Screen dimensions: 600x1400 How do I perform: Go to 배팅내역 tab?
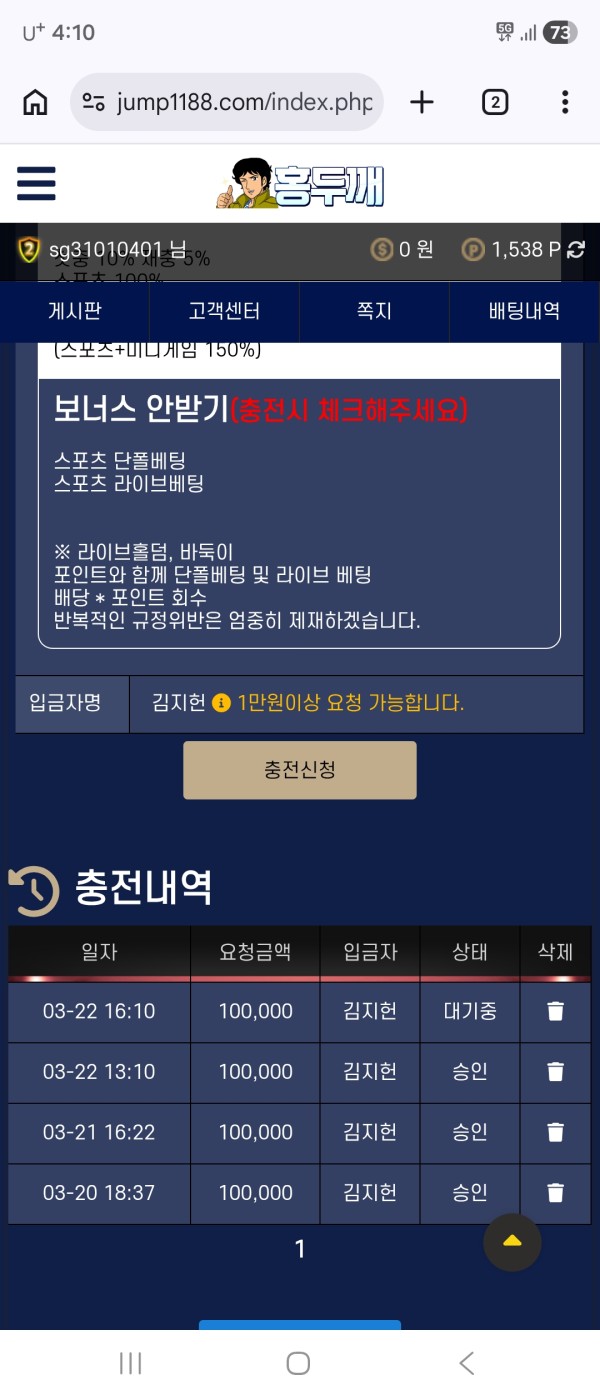pos(524,311)
